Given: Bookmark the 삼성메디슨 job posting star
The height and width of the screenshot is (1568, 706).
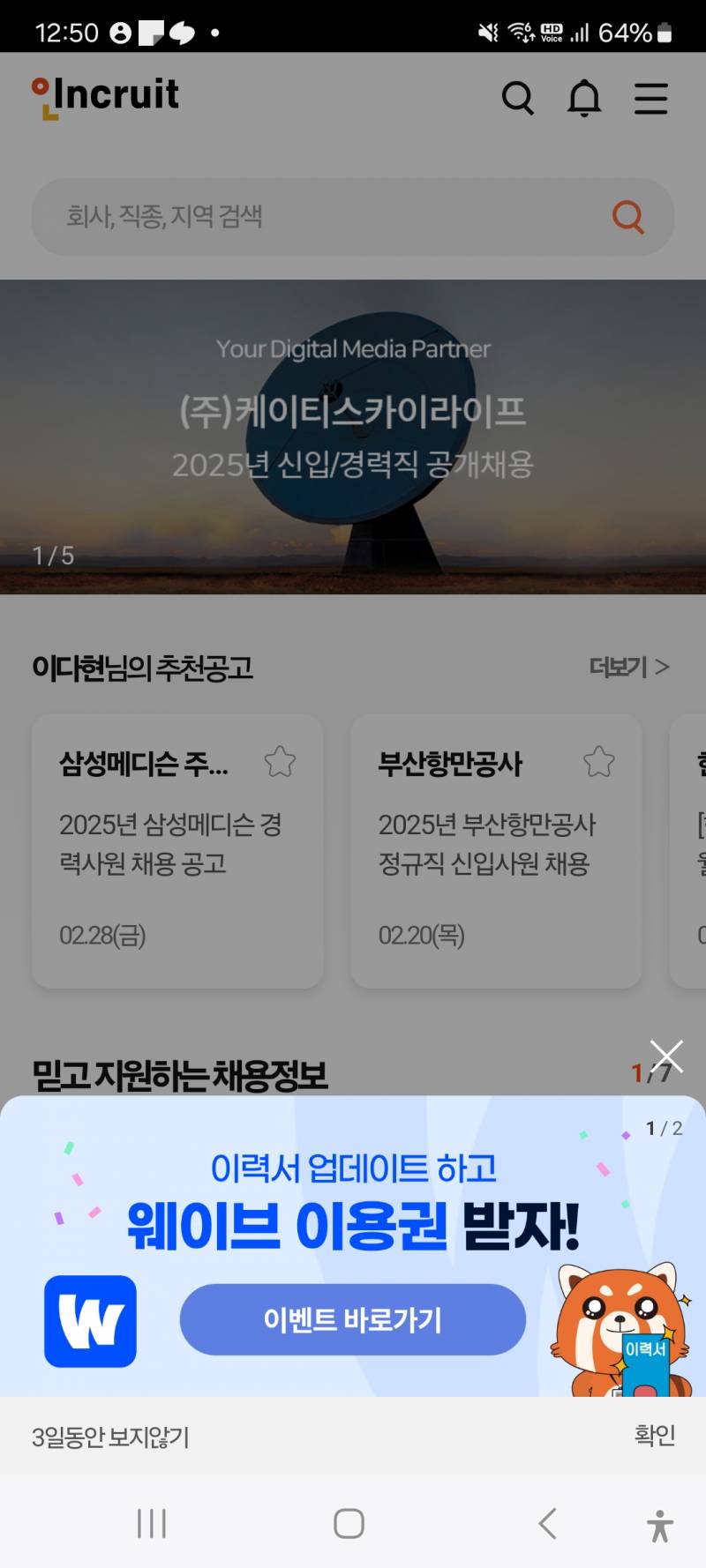Looking at the screenshot, I should click(x=281, y=761).
